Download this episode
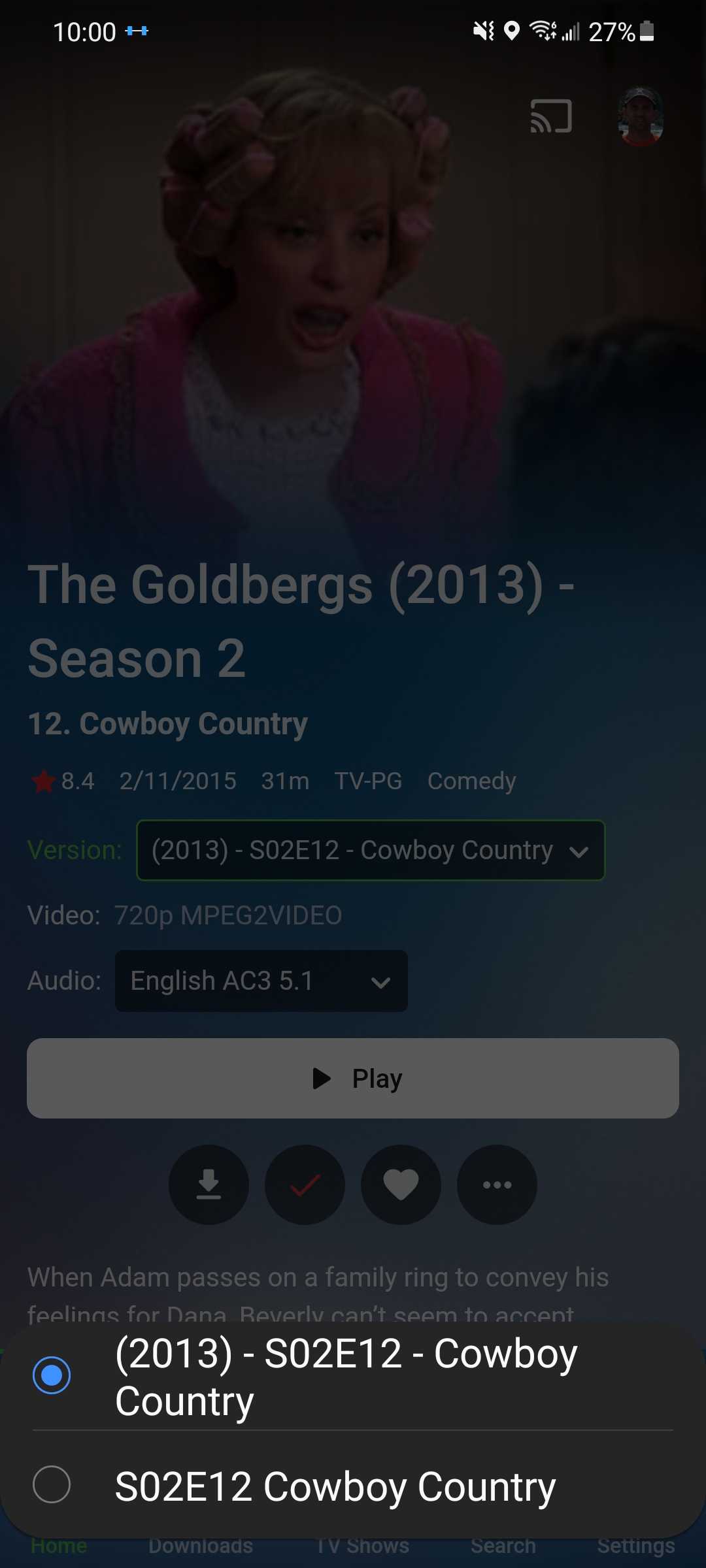This screenshot has width=706, height=1568. click(x=209, y=1184)
